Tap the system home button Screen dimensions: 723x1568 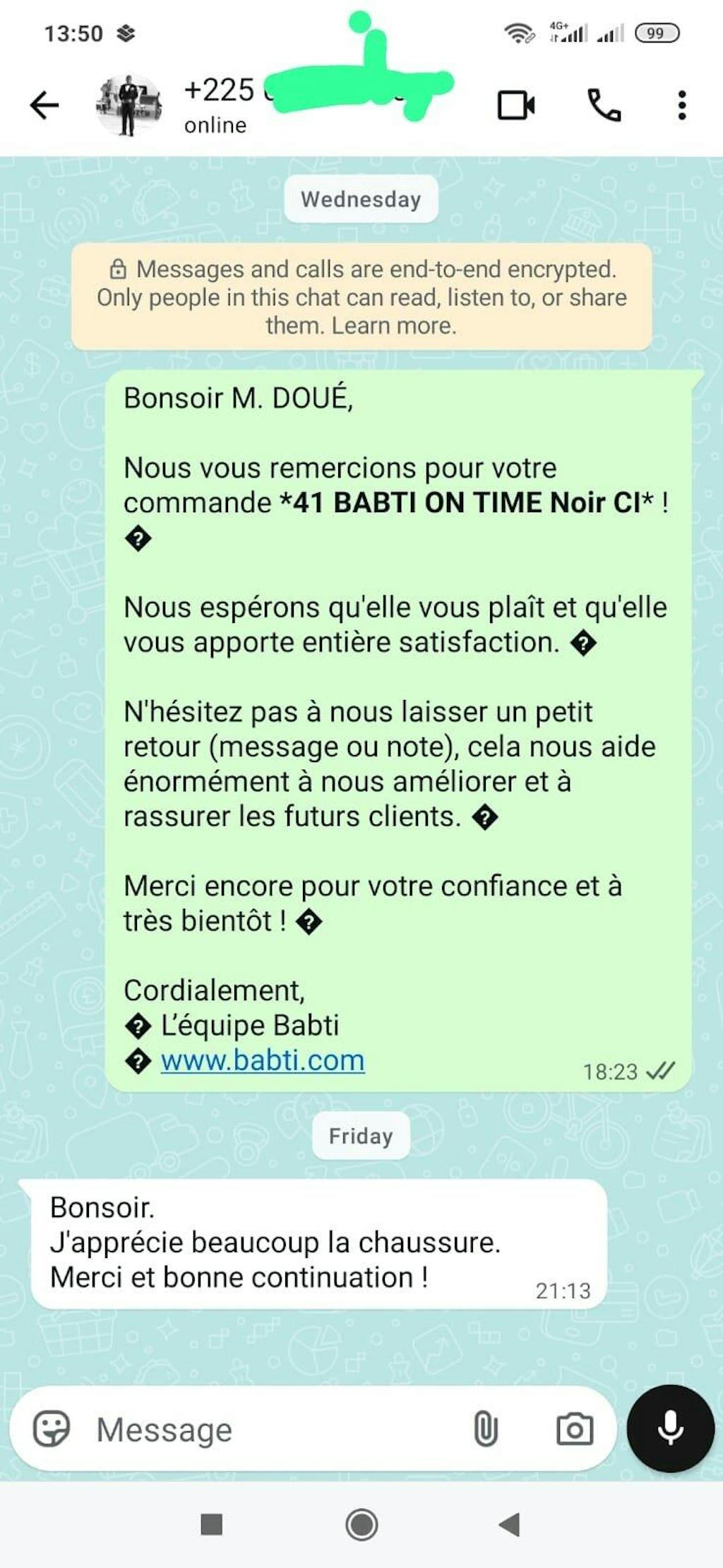click(361, 1524)
